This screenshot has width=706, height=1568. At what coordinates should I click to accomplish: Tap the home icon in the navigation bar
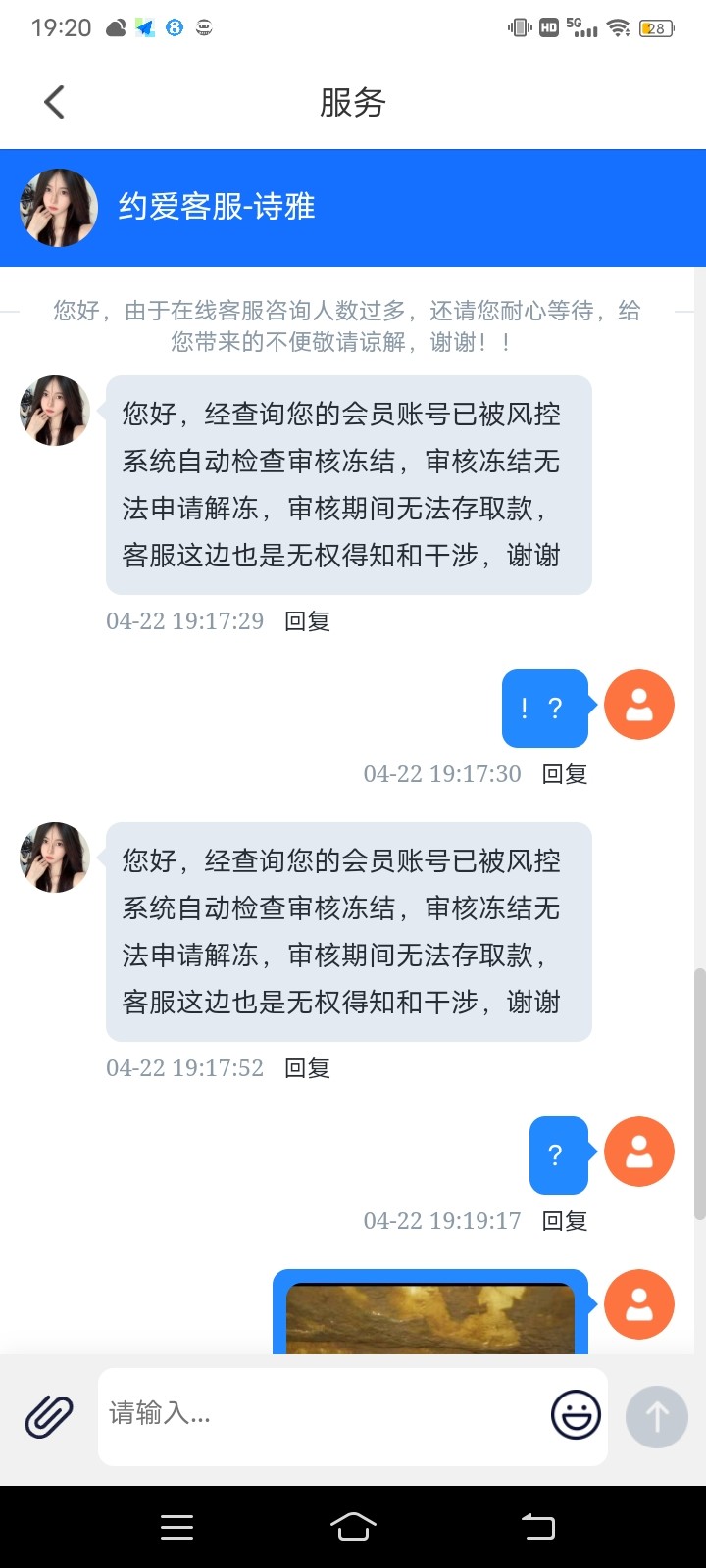coord(353,1526)
